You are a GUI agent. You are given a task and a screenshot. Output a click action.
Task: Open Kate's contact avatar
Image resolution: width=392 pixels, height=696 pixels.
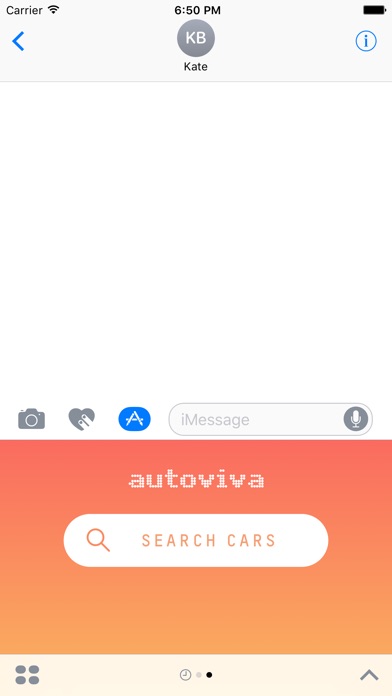point(196,38)
